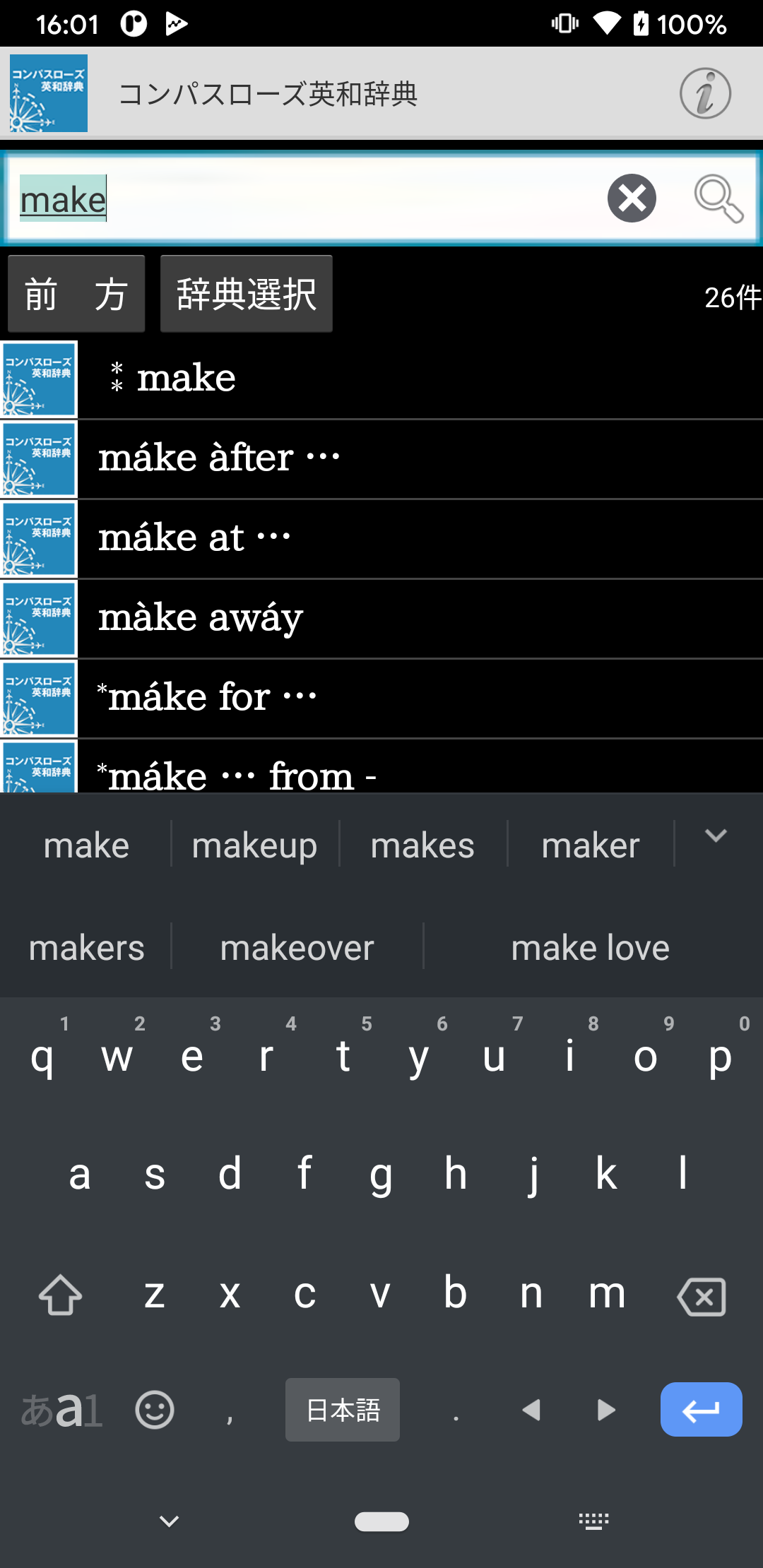Tap the search field containing "make"
The width and height of the screenshot is (763, 1568).
304,198
